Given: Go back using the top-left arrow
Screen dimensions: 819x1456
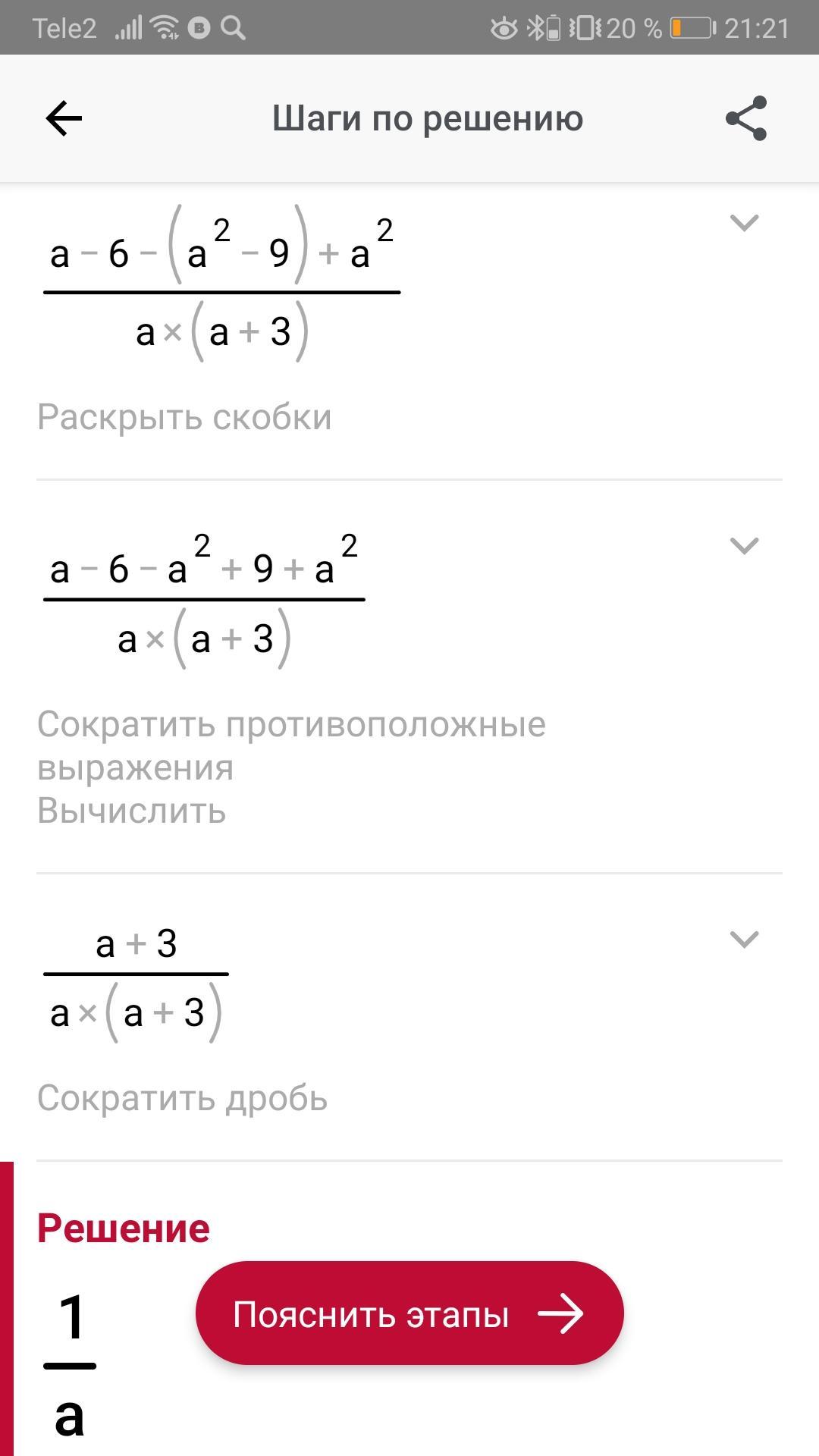Looking at the screenshot, I should [64, 118].
